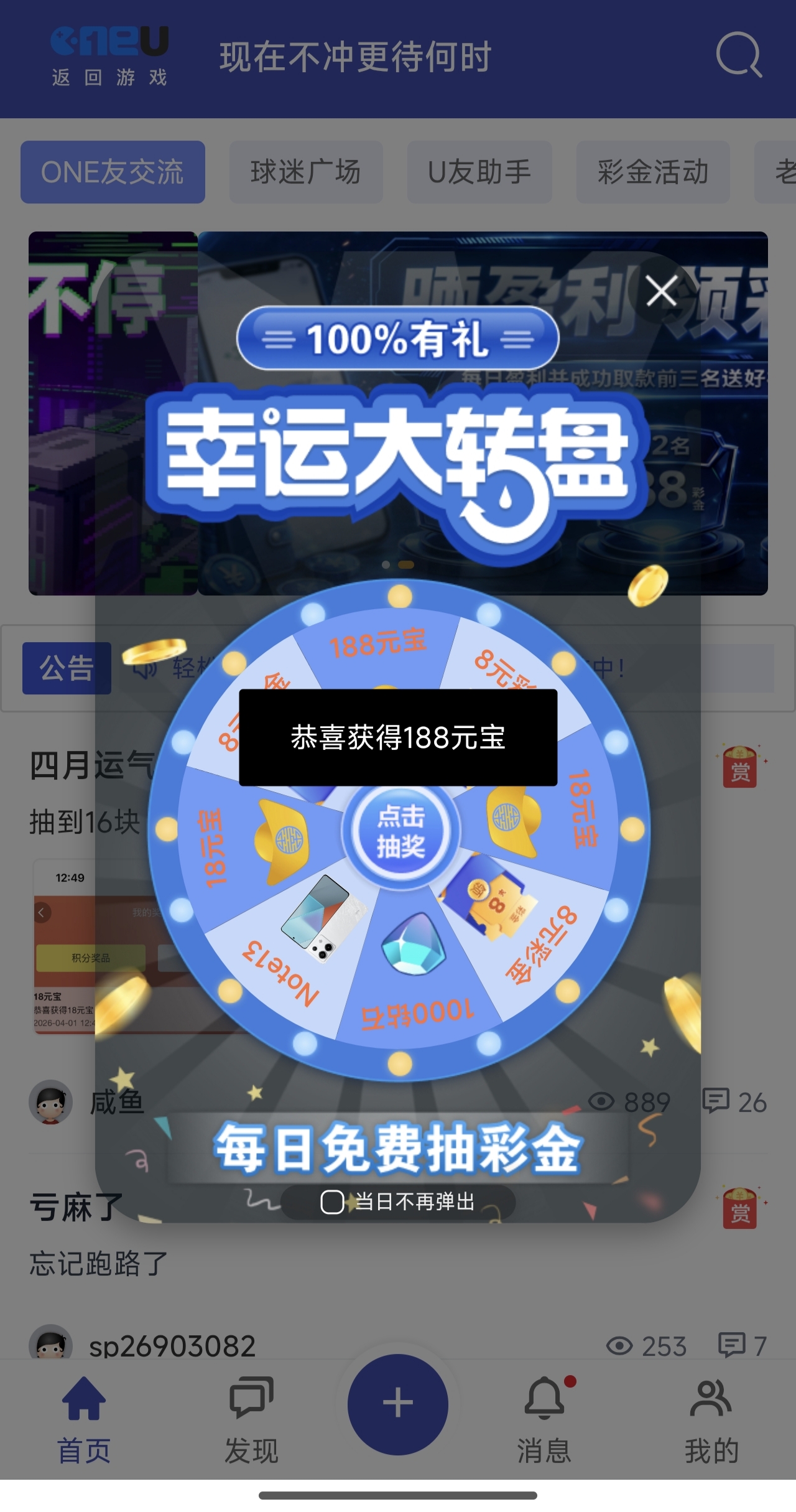The height and width of the screenshot is (1512, 796).
Task: Go to 我的 profile tab
Action: tap(711, 1420)
